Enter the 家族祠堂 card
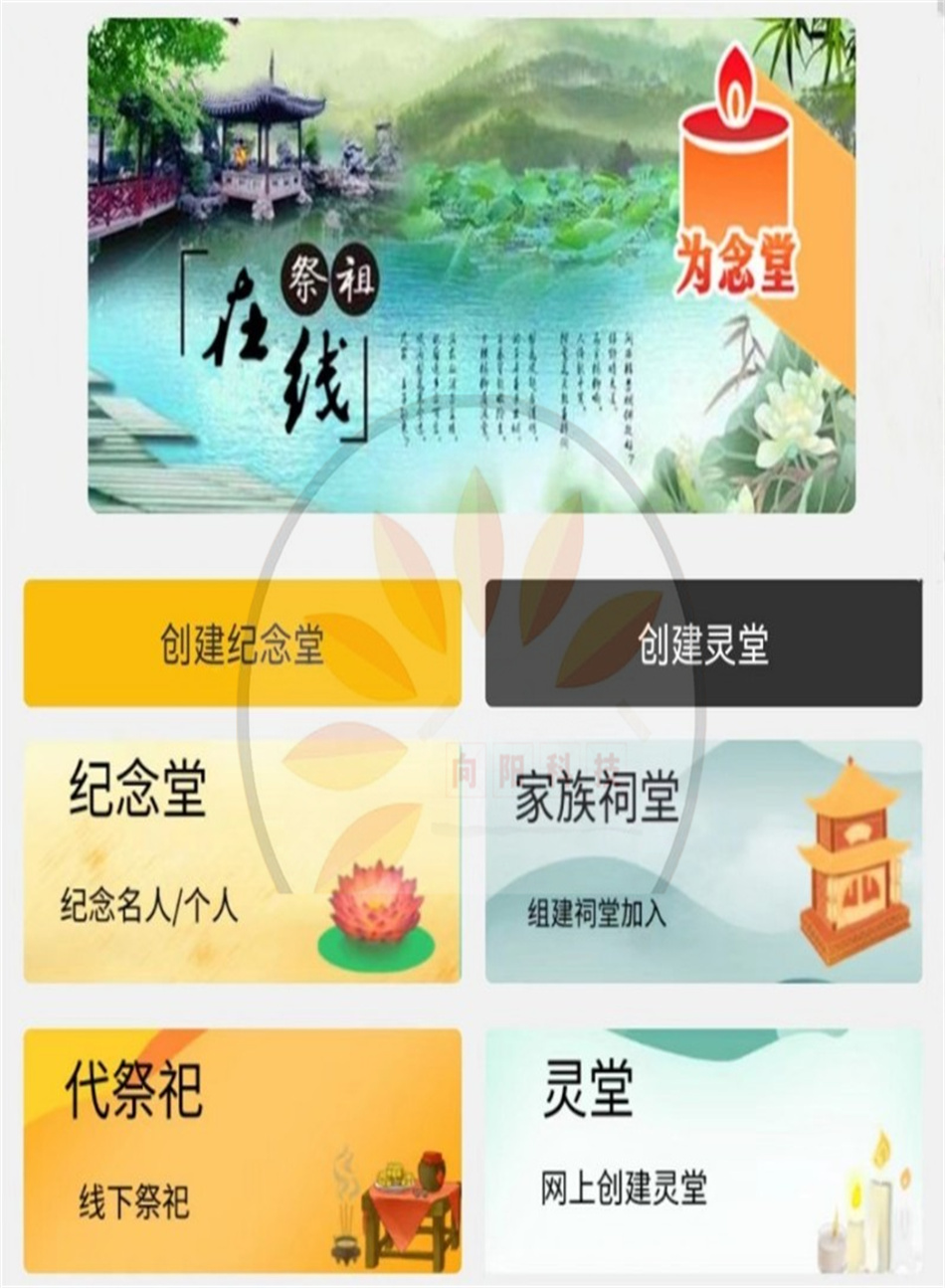This screenshot has width=945, height=1288. click(703, 860)
